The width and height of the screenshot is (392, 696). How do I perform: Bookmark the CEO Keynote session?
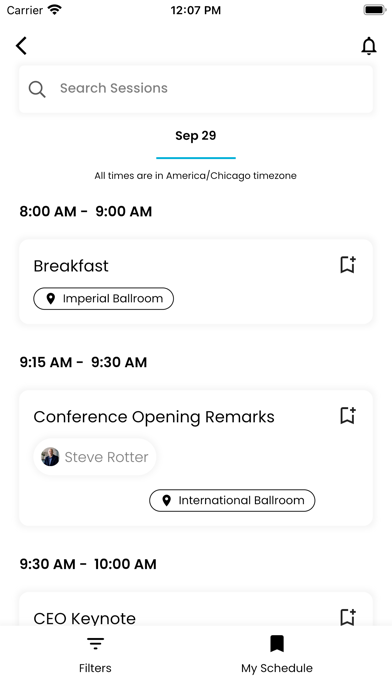click(x=348, y=617)
